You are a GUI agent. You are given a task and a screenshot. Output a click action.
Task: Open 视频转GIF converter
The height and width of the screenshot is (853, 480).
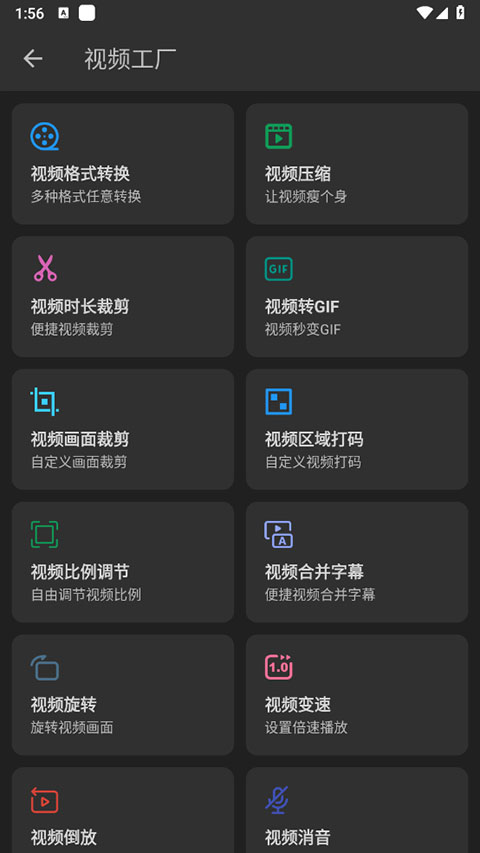pos(357,296)
